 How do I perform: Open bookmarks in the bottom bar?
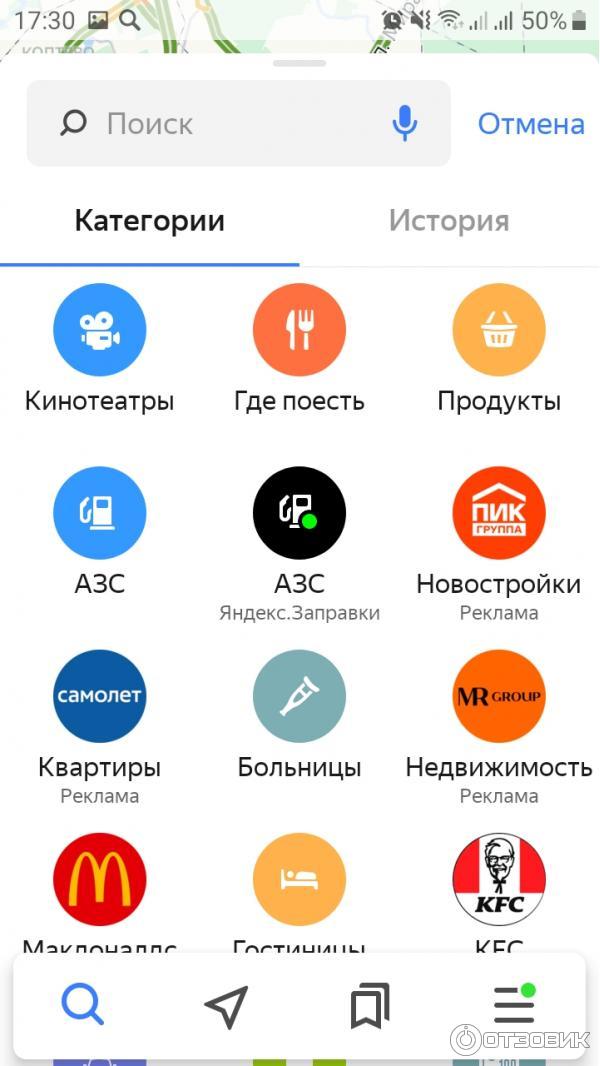tap(370, 1006)
